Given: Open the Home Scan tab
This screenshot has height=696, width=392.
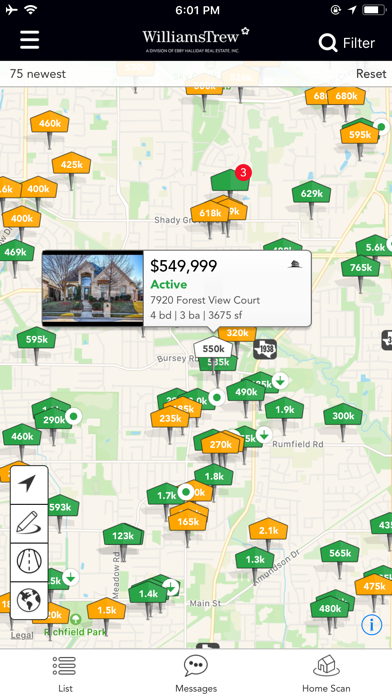Looking at the screenshot, I should coord(326,674).
